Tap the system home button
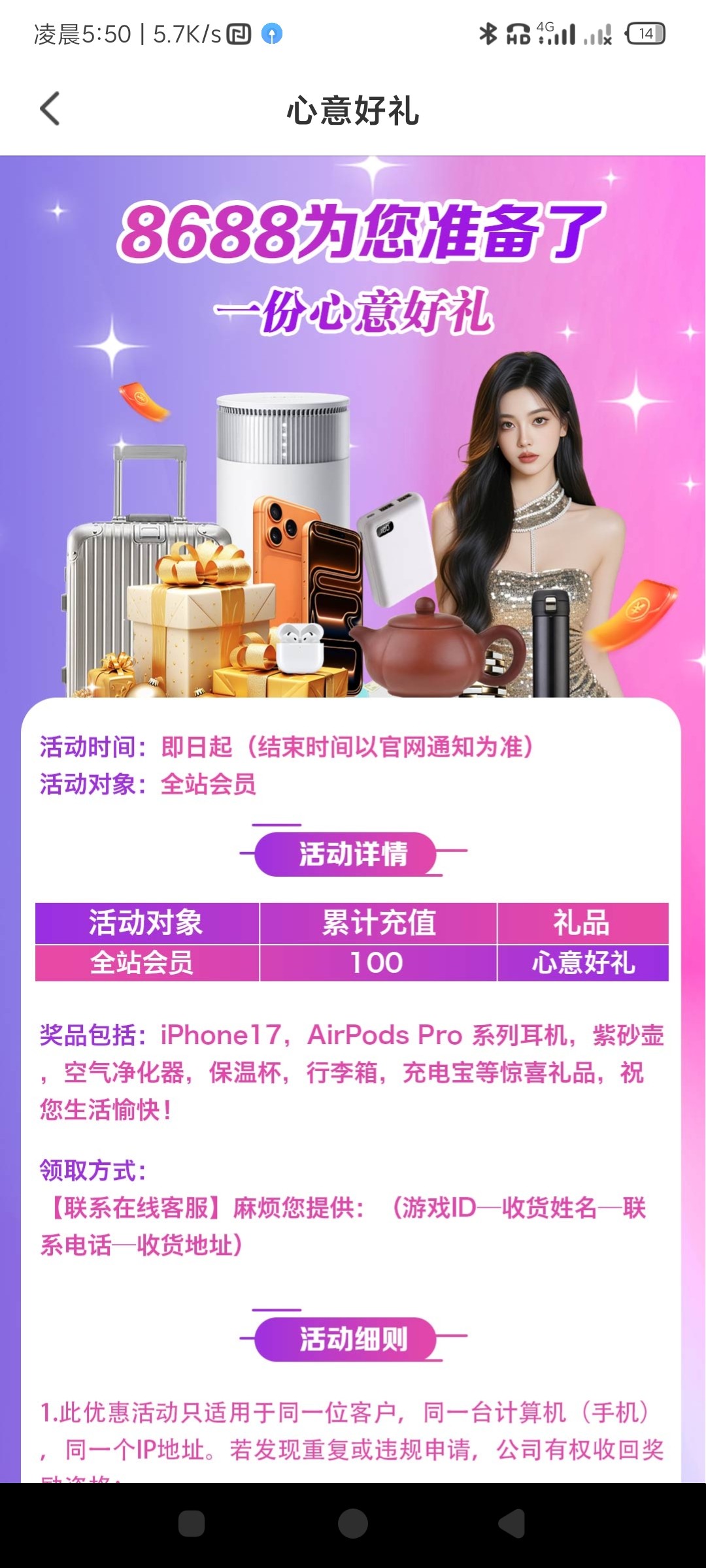Image resolution: width=706 pixels, height=1568 pixels. tap(352, 1524)
